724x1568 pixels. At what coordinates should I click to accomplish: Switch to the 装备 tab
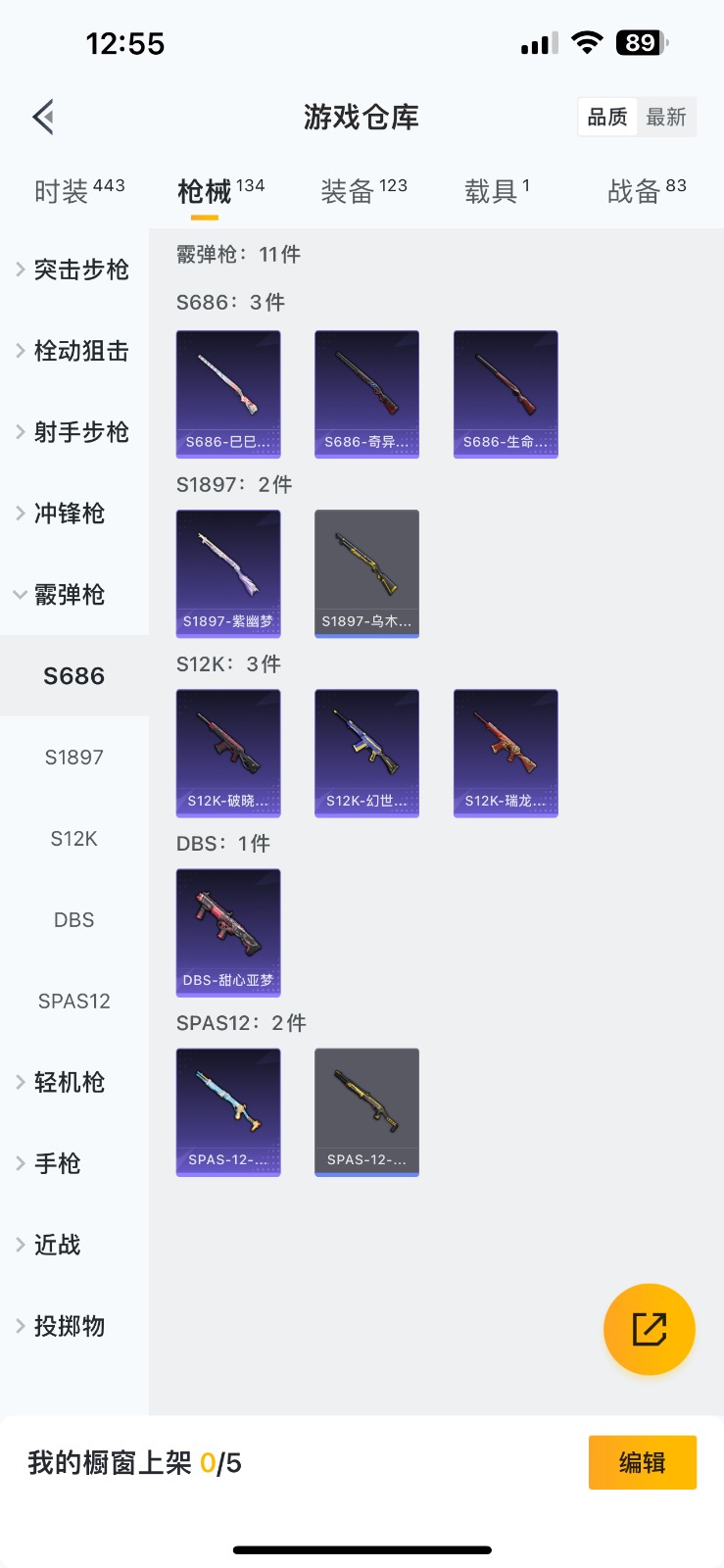[363, 191]
